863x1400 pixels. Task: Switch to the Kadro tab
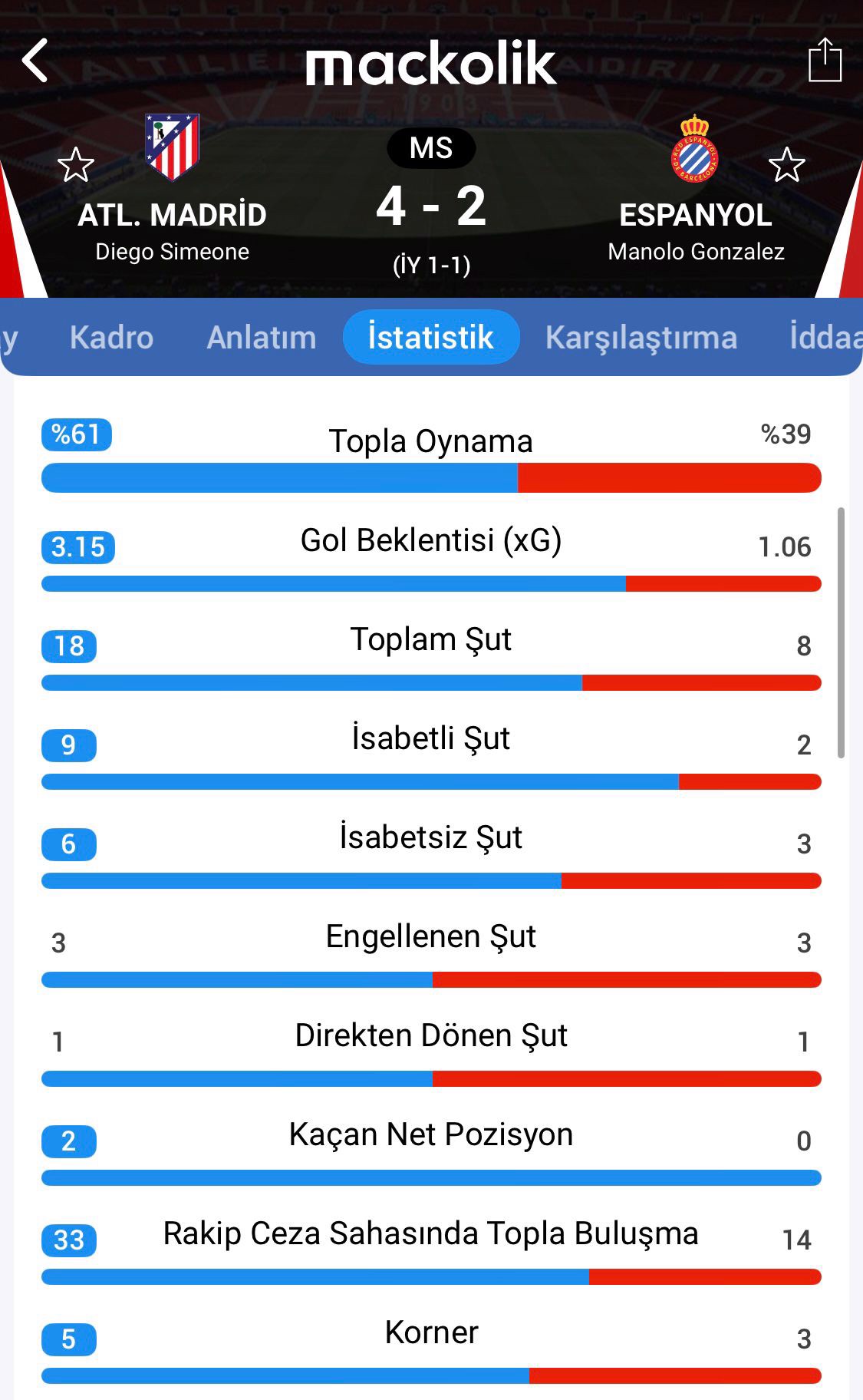(x=111, y=338)
